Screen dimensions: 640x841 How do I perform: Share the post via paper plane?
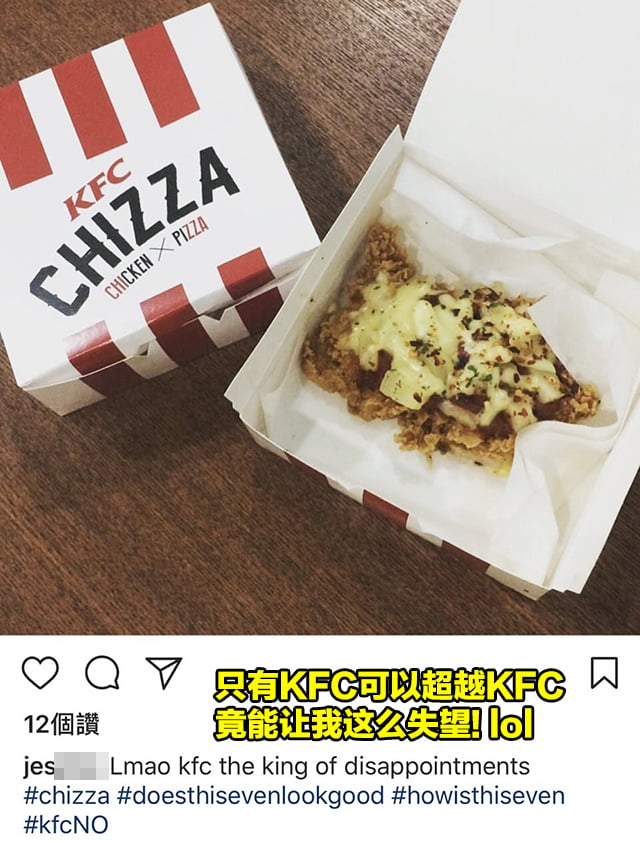(163, 672)
